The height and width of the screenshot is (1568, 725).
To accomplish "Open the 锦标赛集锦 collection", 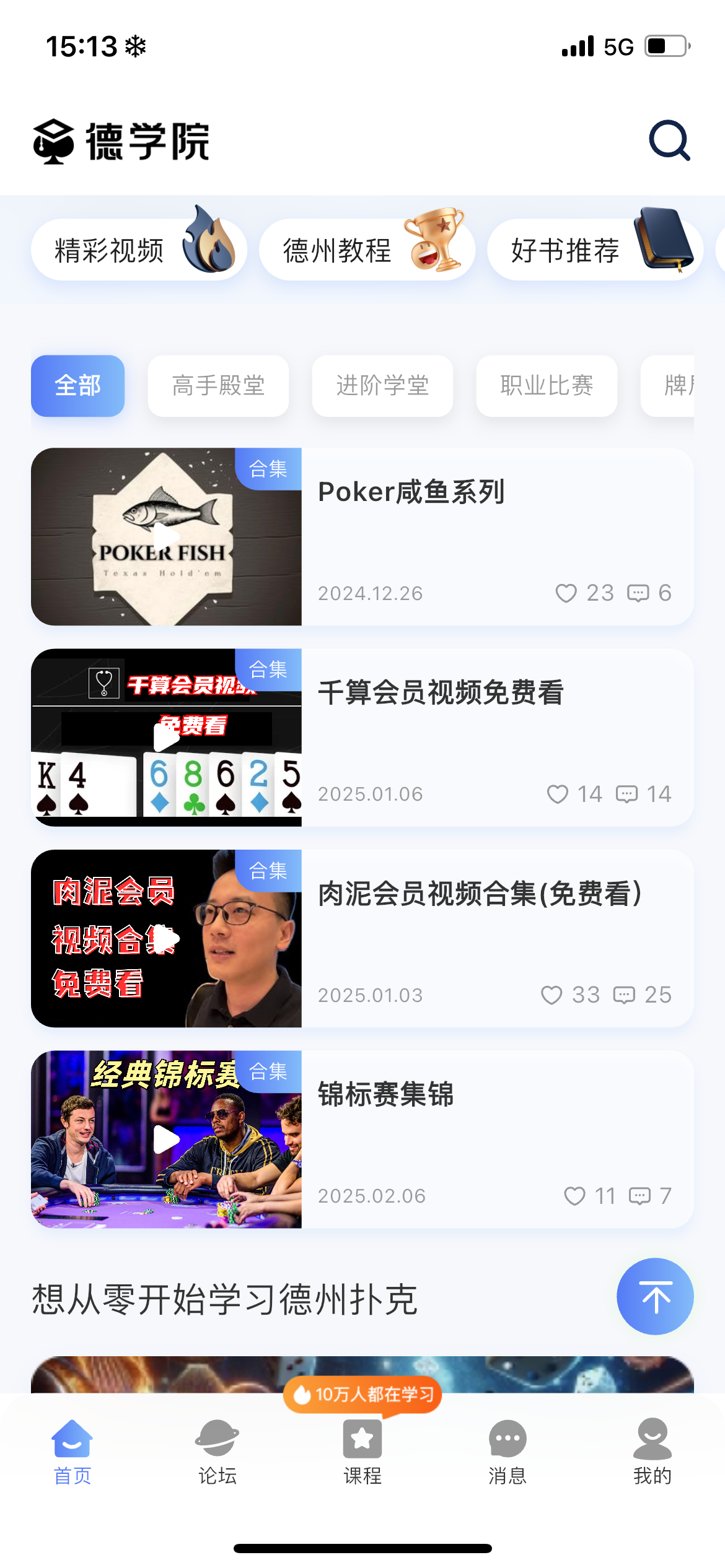I will coord(385,1094).
